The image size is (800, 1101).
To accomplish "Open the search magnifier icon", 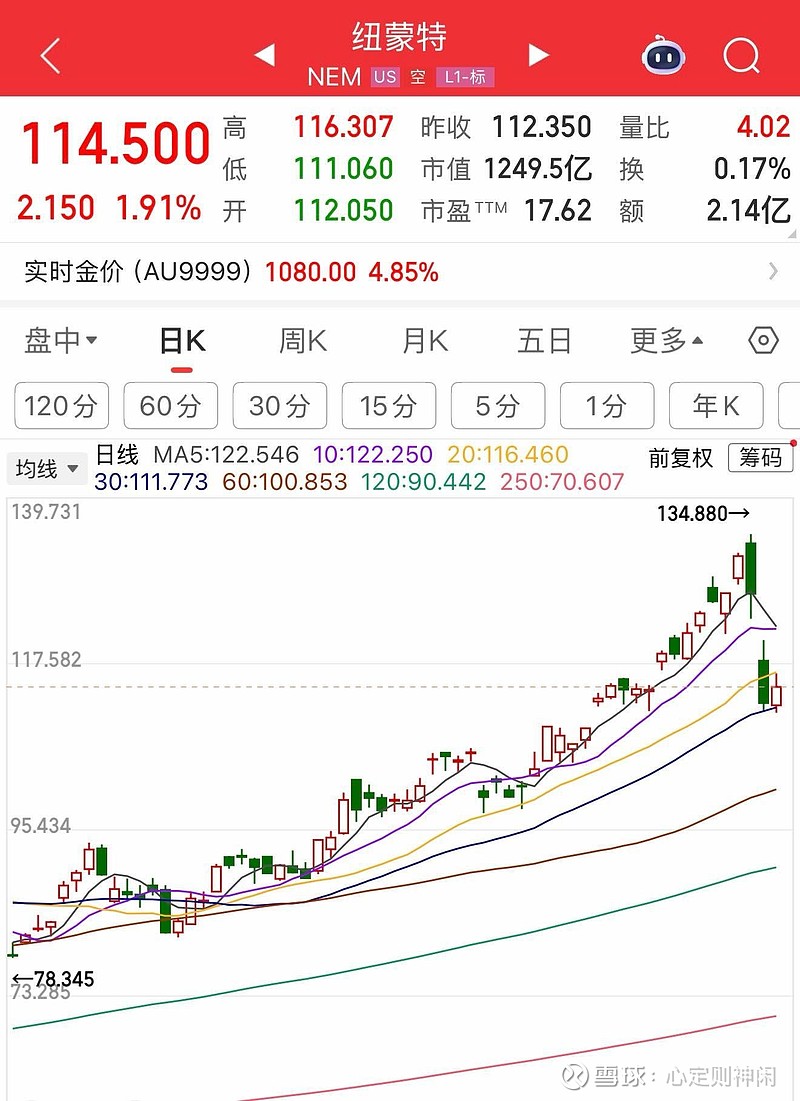I will click(x=740, y=57).
